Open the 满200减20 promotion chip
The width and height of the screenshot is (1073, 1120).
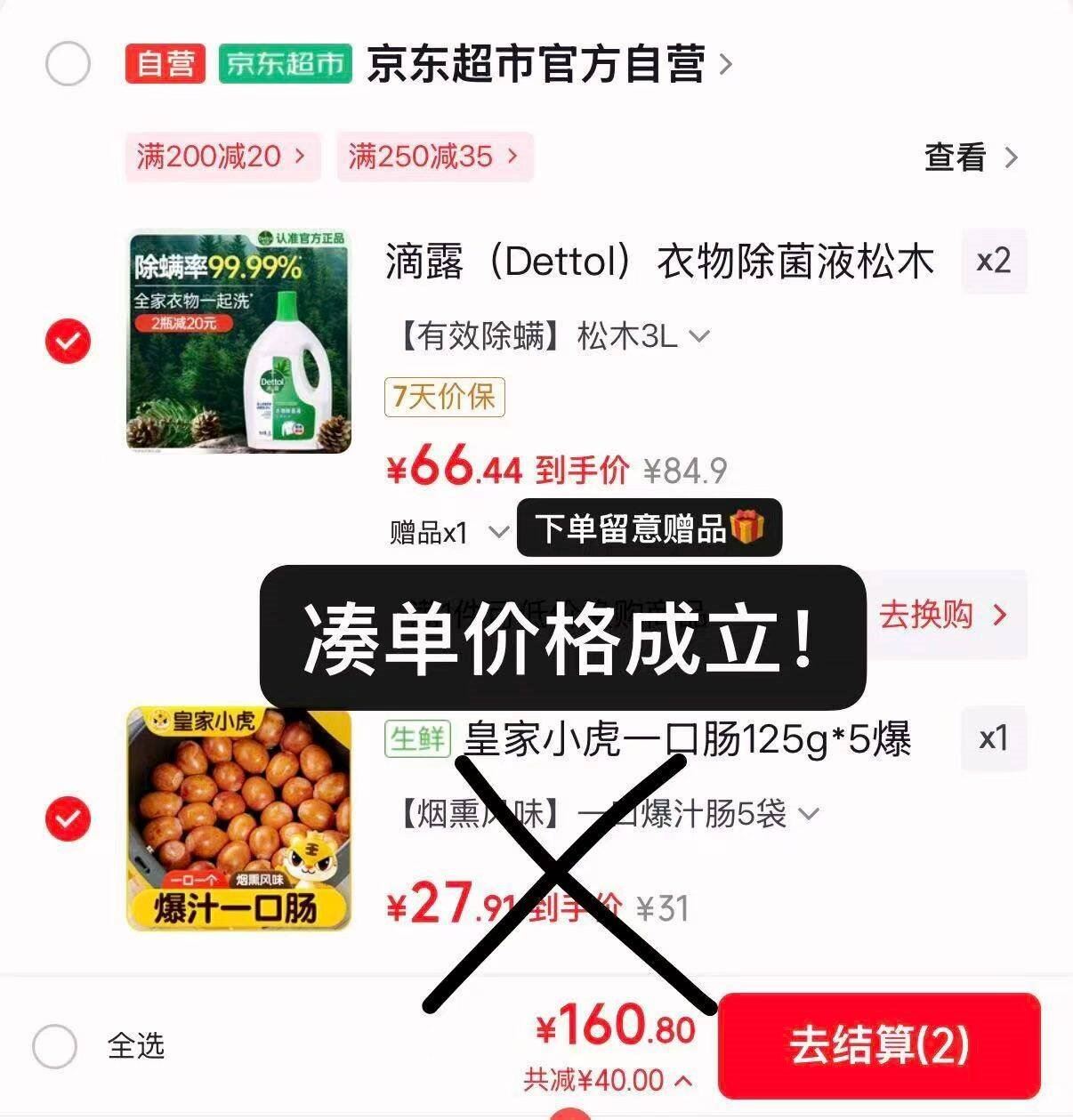(x=222, y=157)
